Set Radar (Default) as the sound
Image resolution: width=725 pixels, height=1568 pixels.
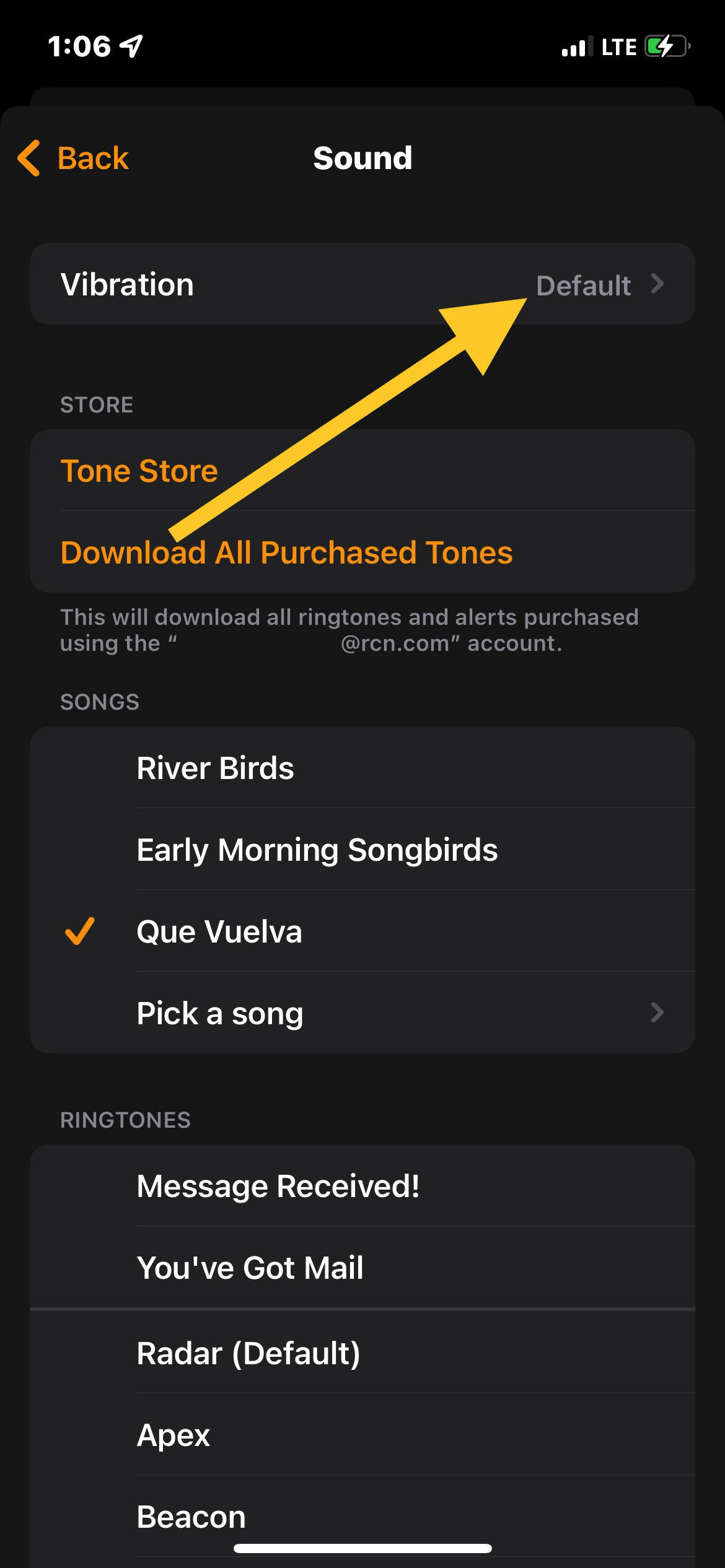[x=362, y=1352]
